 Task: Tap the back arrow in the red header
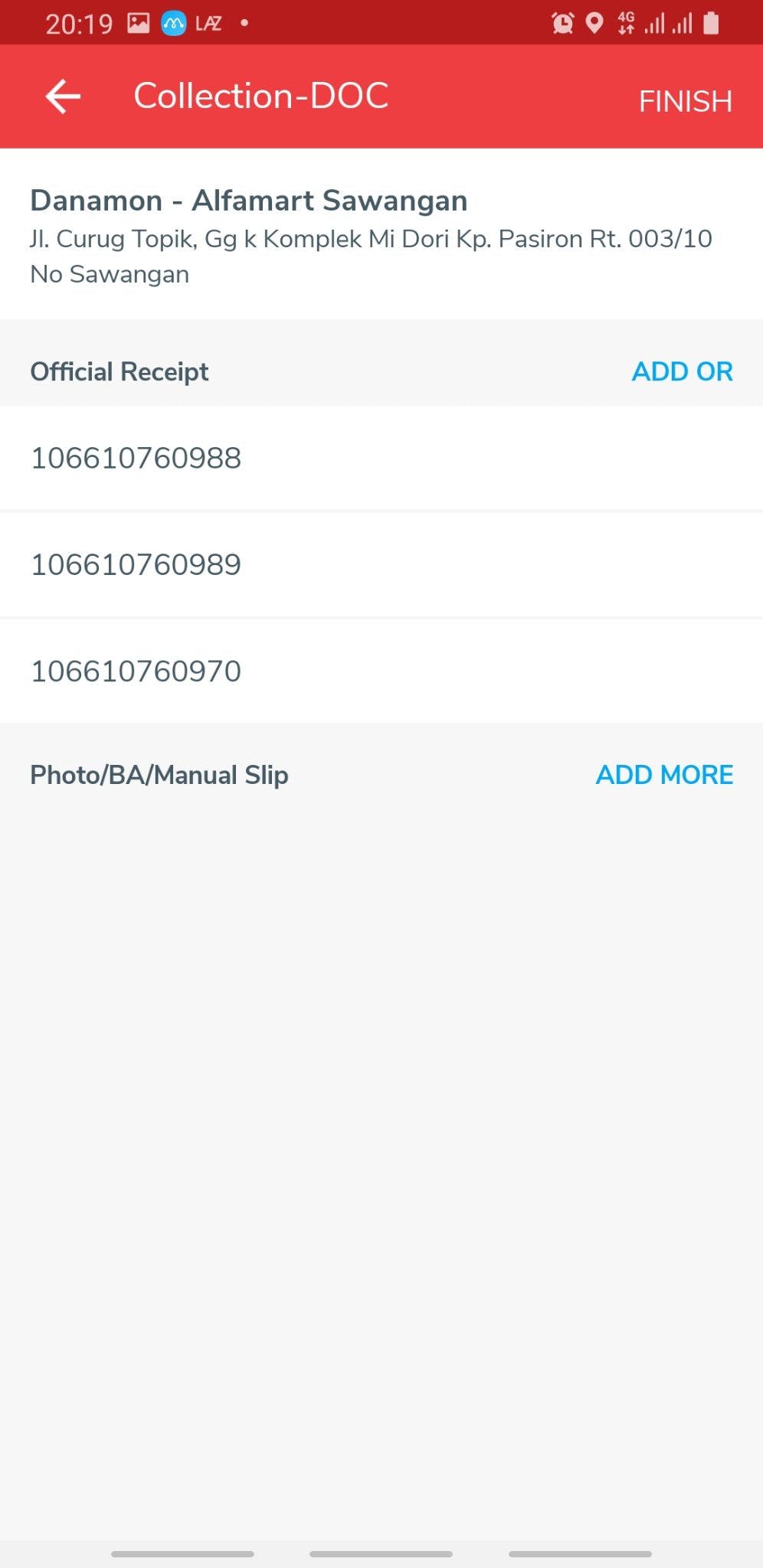coord(61,96)
